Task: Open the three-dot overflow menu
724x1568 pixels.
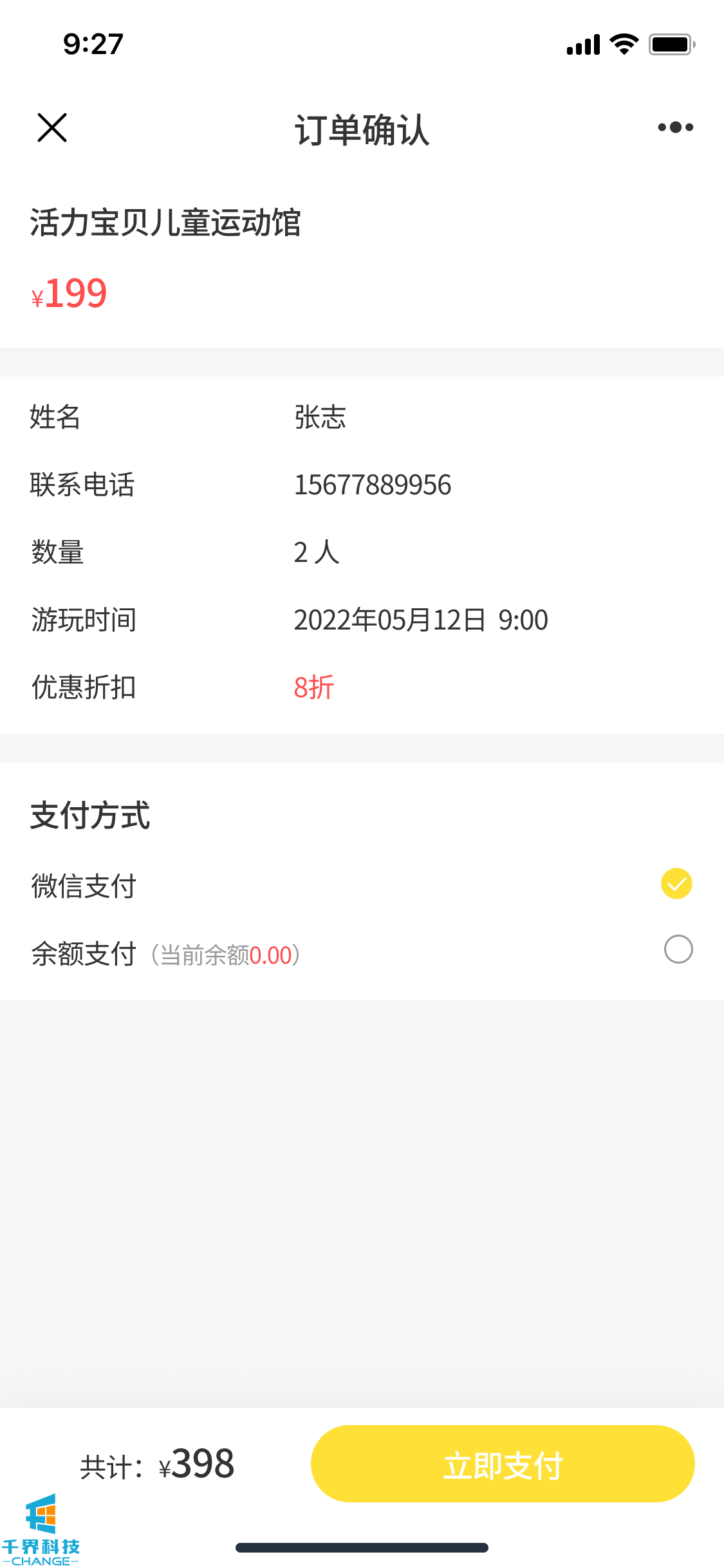Action: tap(675, 127)
